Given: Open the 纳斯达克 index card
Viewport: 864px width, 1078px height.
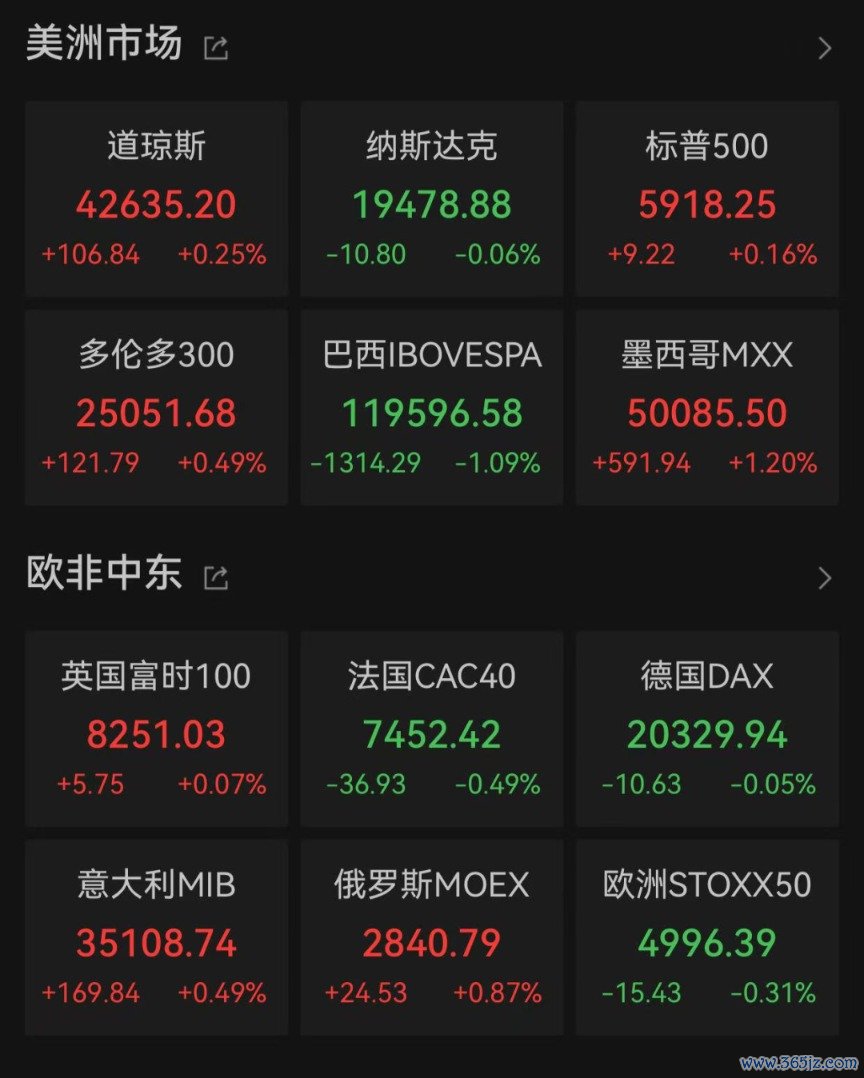Looking at the screenshot, I should click(431, 198).
